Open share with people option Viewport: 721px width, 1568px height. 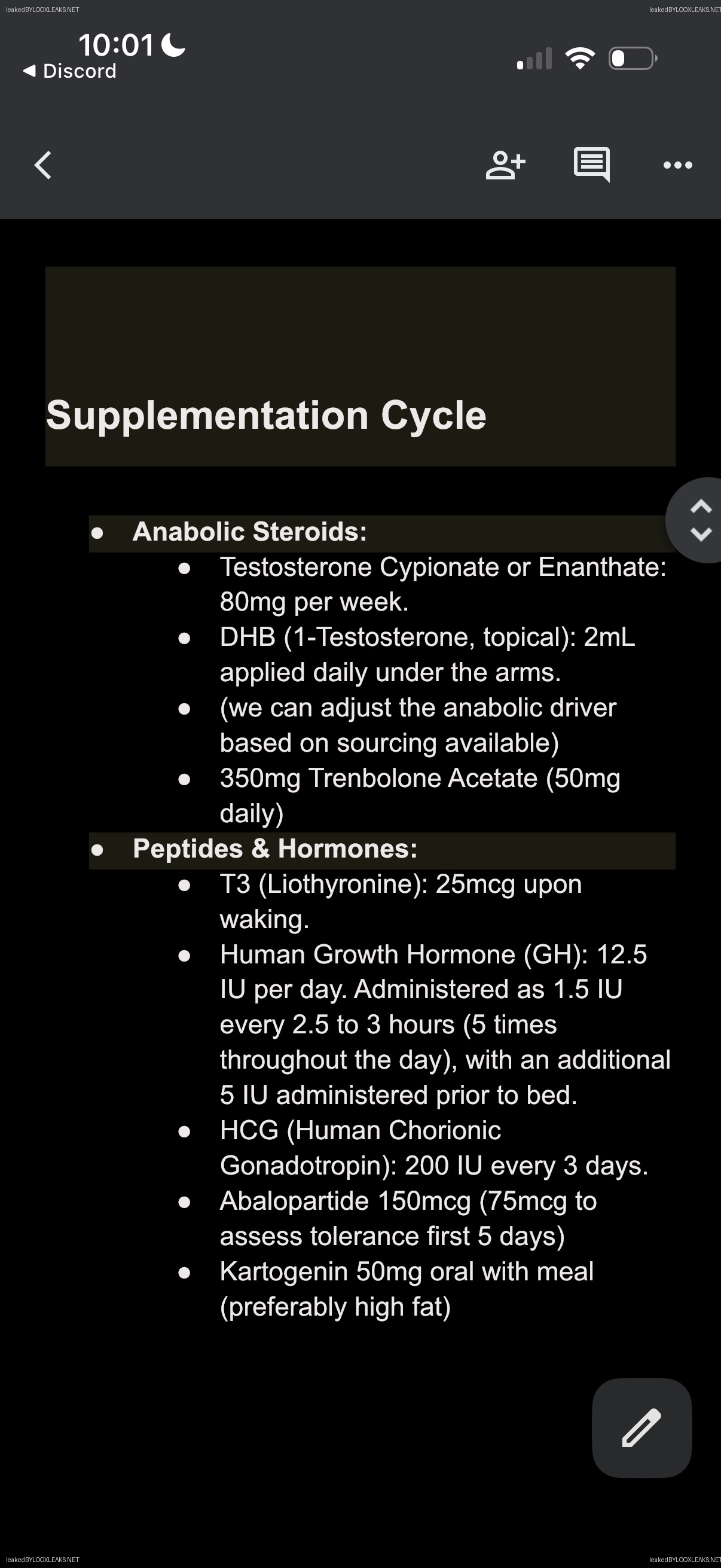[505, 165]
